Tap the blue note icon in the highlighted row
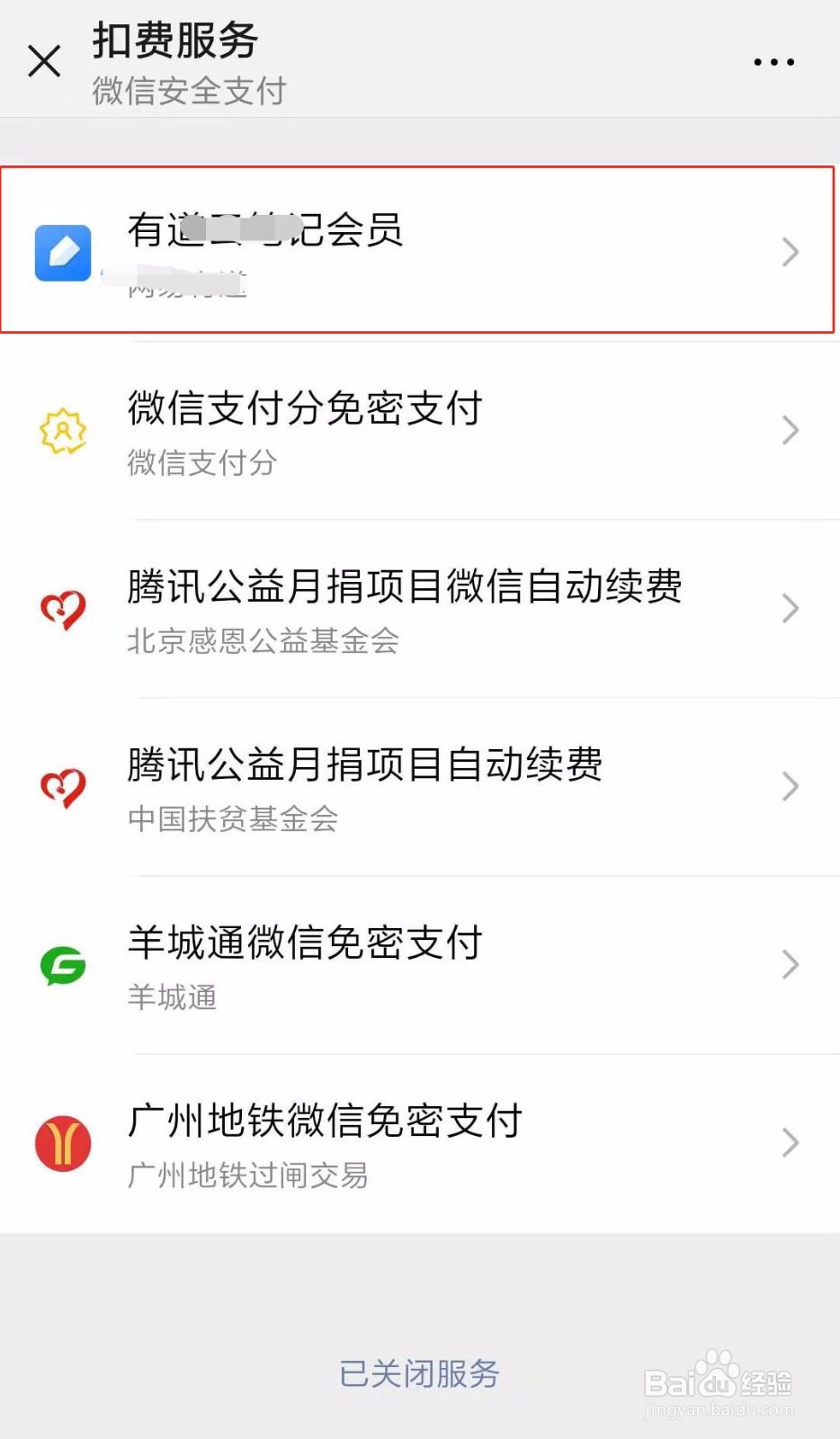840x1439 pixels. pos(62,253)
